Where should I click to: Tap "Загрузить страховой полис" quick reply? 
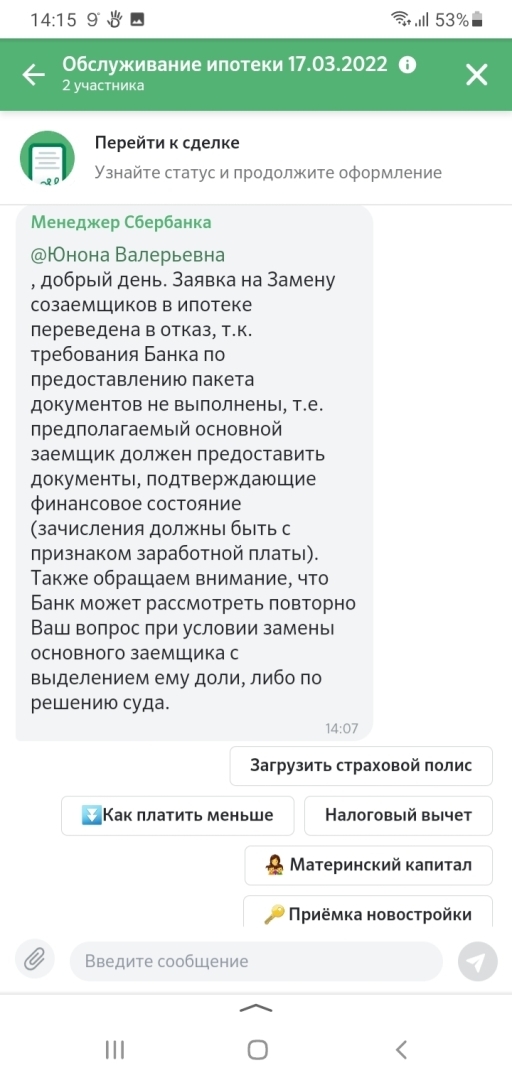point(361,765)
